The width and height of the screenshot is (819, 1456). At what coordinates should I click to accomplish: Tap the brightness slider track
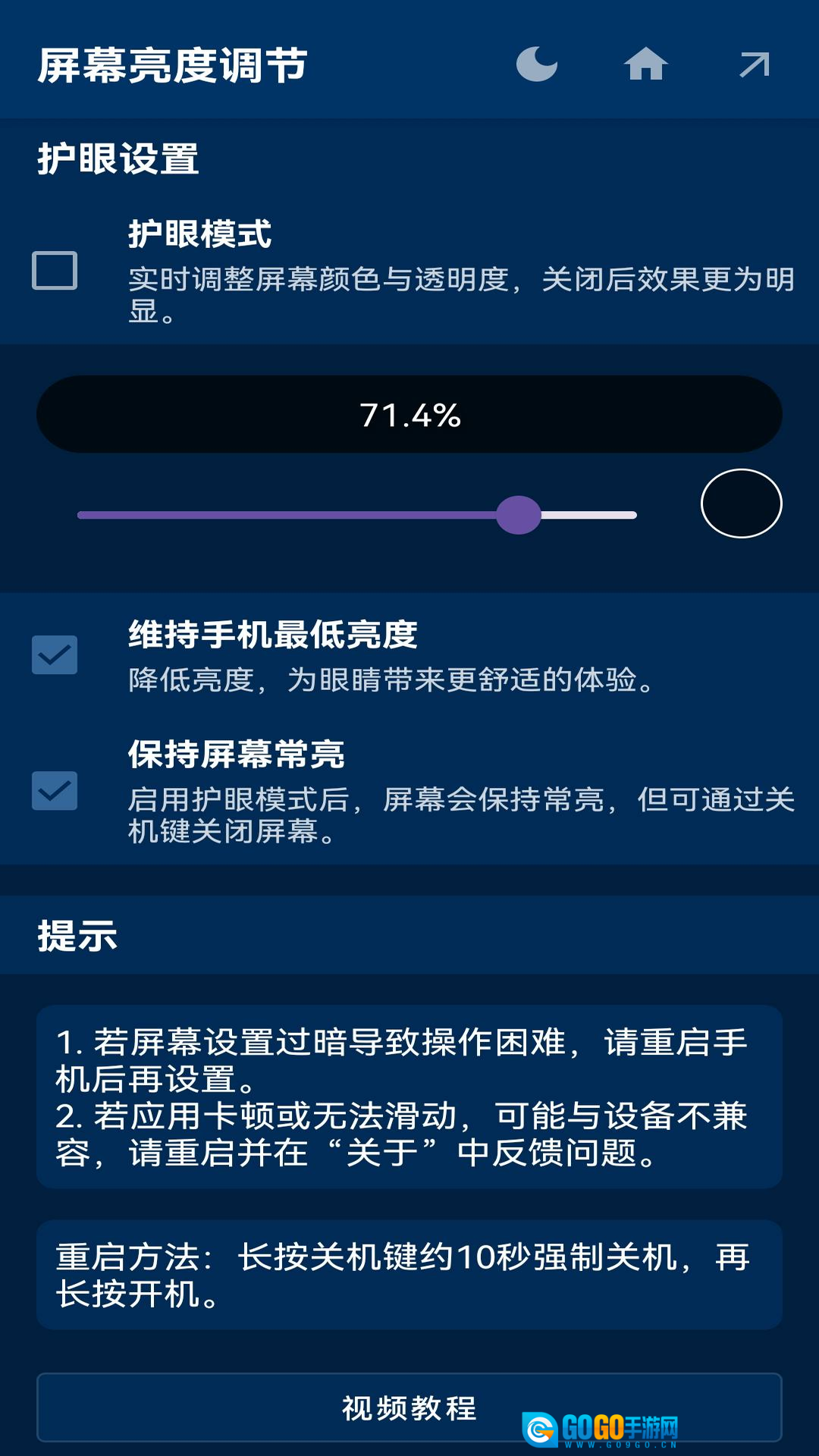pyautogui.click(x=356, y=515)
